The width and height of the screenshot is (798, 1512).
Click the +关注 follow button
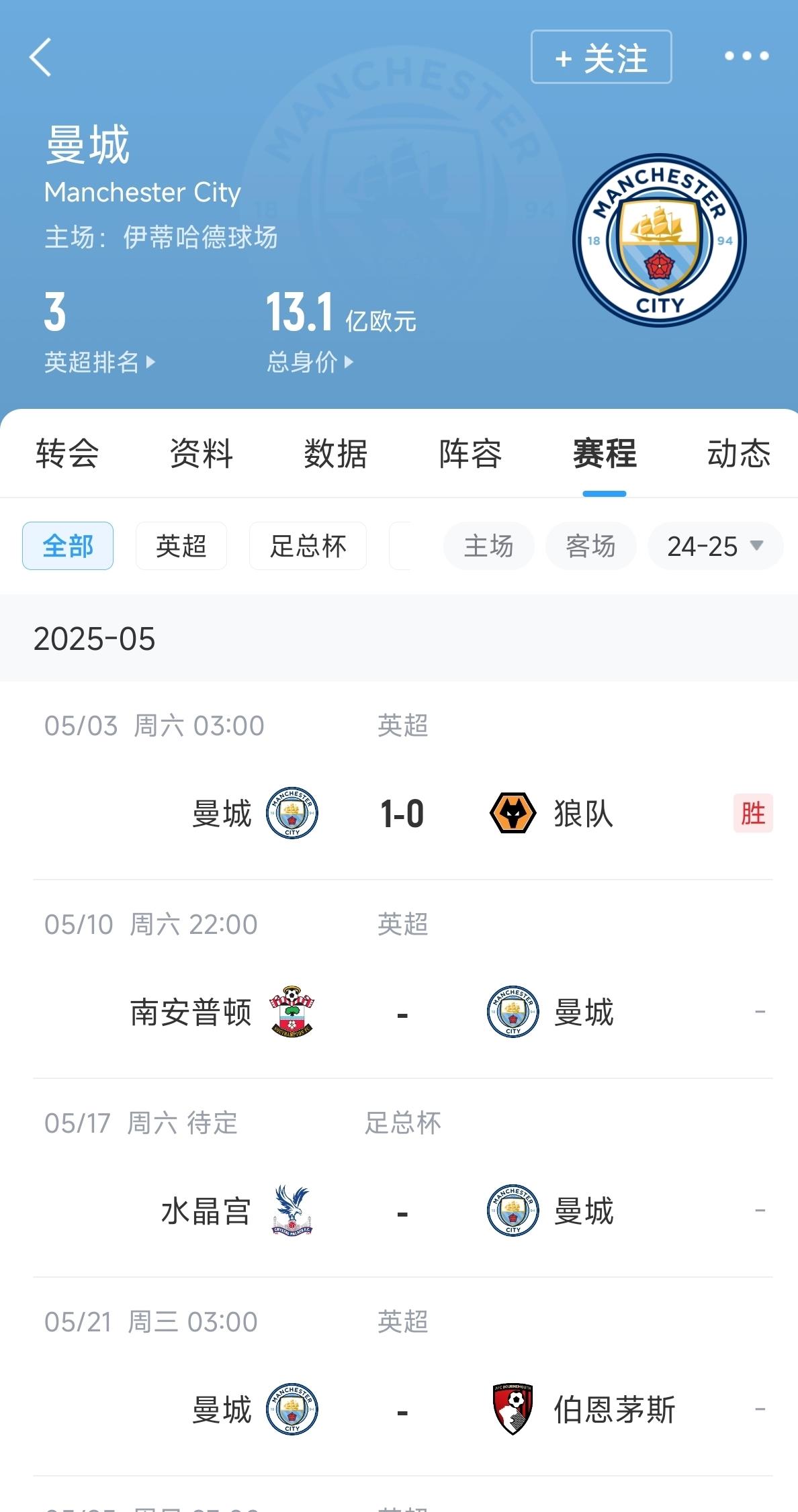600,57
